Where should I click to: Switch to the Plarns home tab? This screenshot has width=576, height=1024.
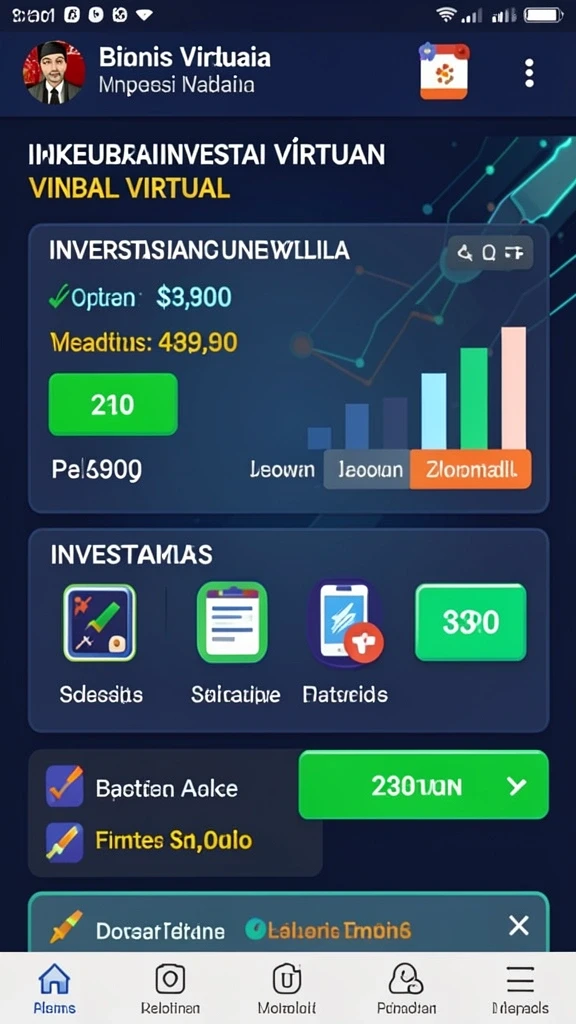pos(55,988)
